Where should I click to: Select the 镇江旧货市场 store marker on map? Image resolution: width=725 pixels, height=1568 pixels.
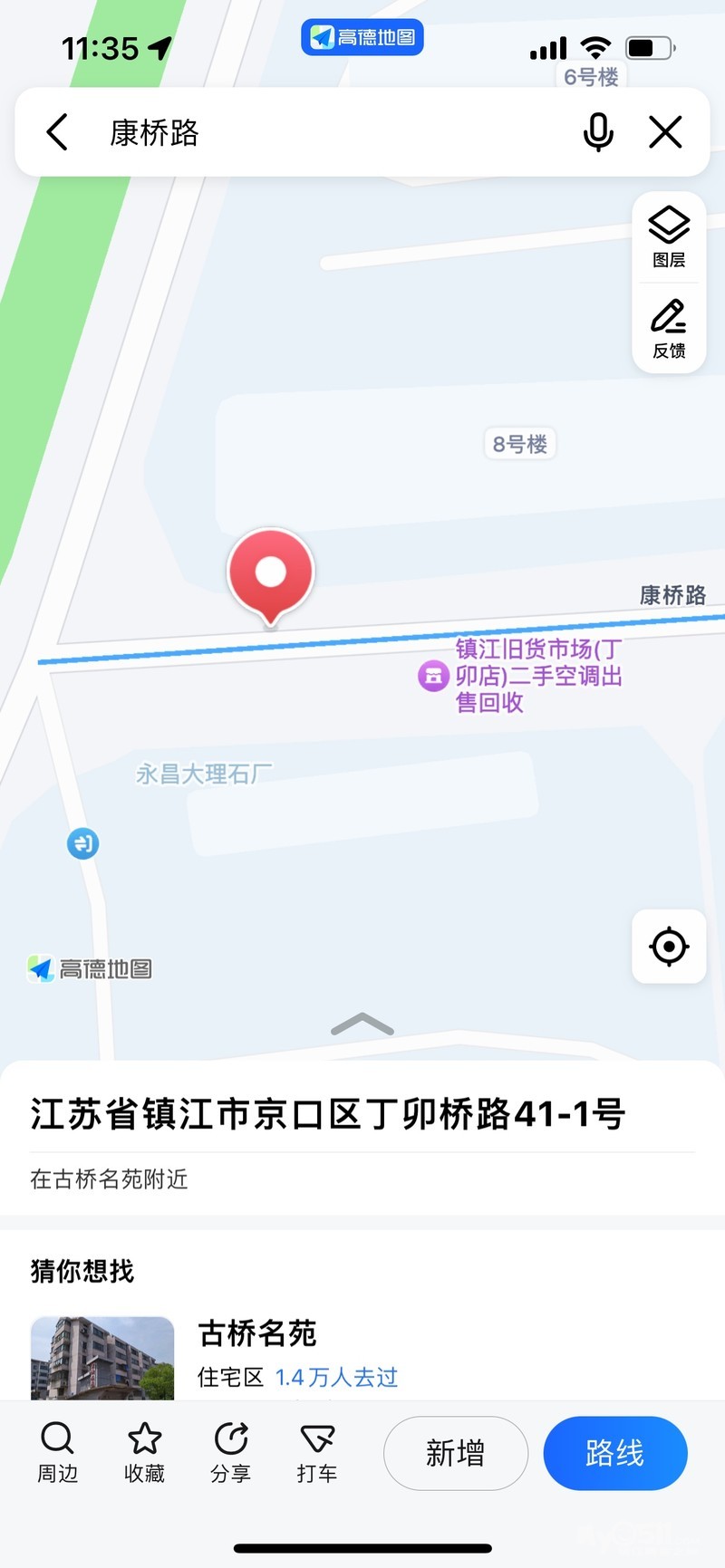tap(433, 676)
